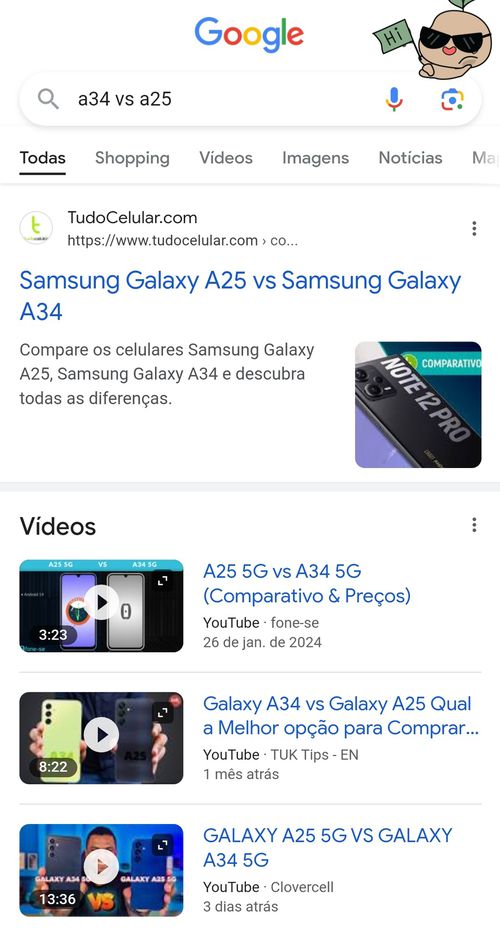The width and height of the screenshot is (500, 937).
Task: Open A25 5G vs A34 5G Comparativo & Preços
Action: [x=307, y=583]
